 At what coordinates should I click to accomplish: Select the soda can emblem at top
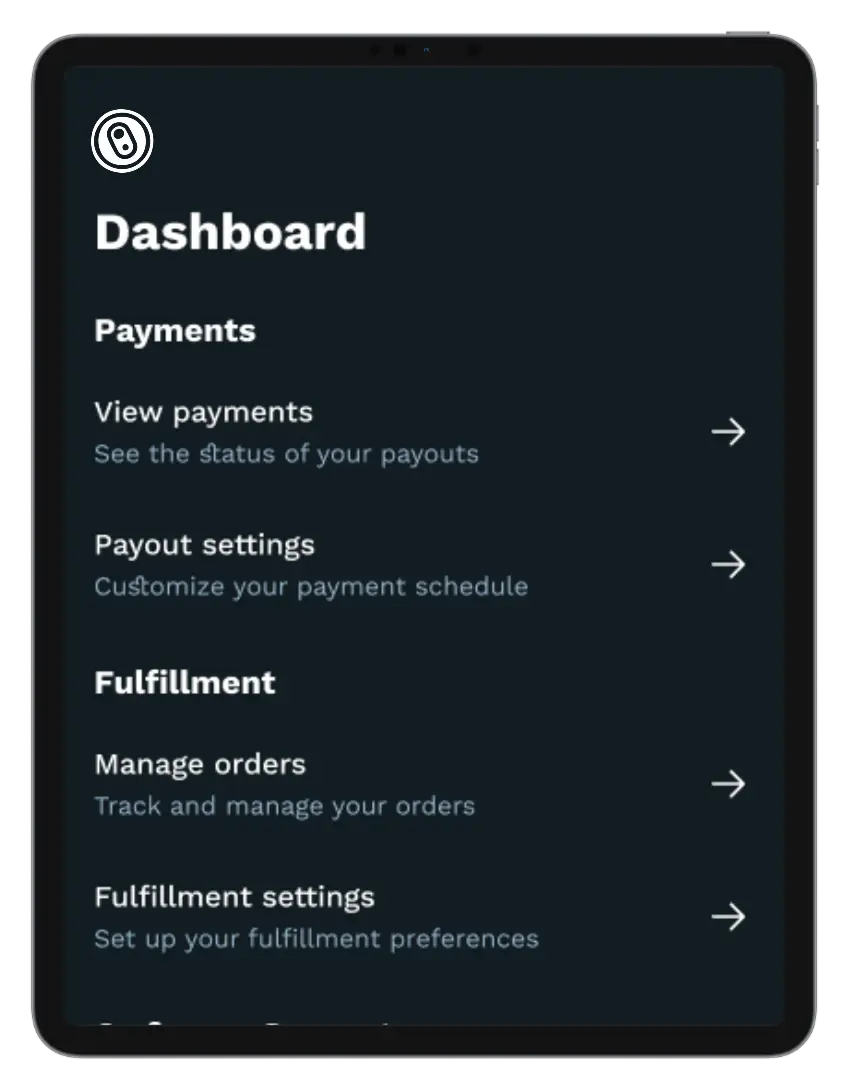[122, 140]
